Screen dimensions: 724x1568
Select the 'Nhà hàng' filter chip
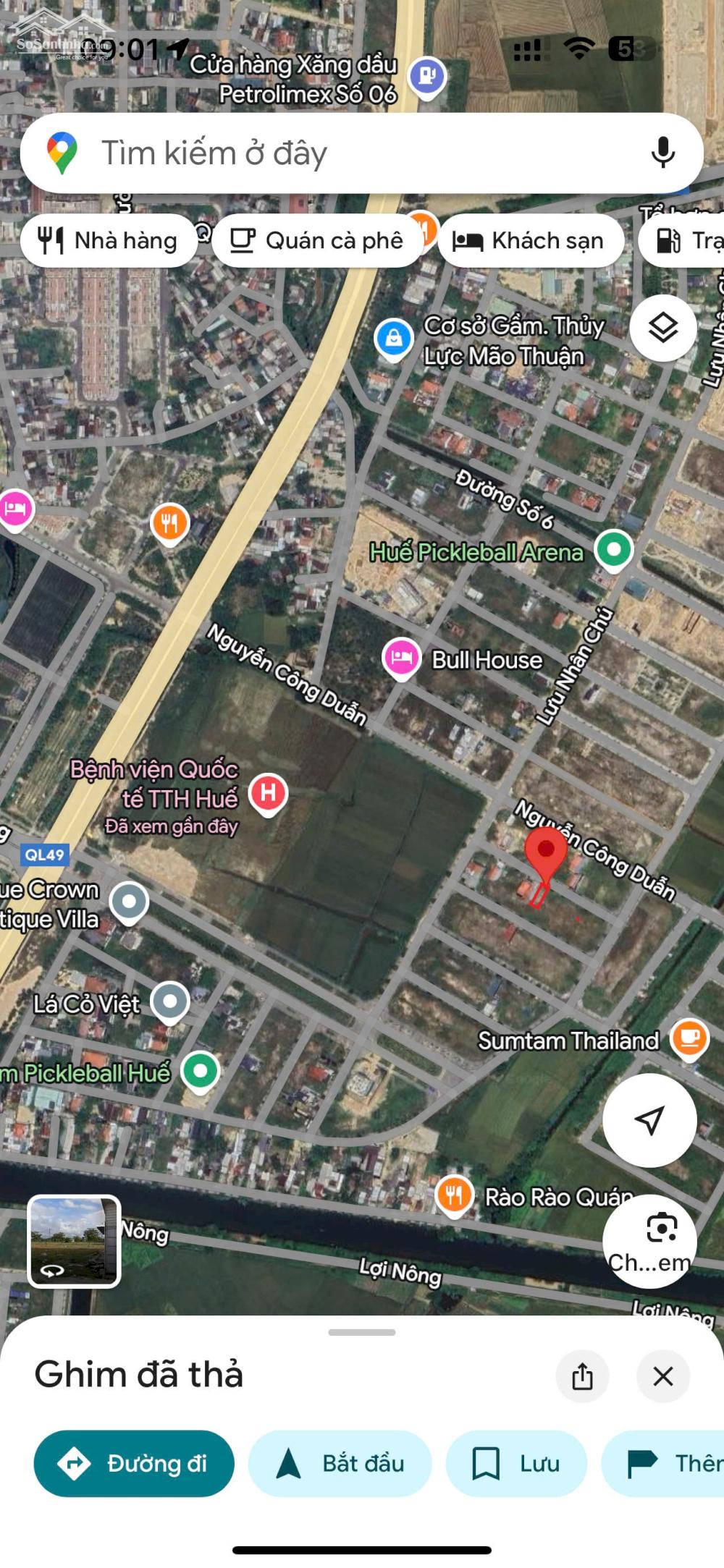pyautogui.click(x=109, y=240)
